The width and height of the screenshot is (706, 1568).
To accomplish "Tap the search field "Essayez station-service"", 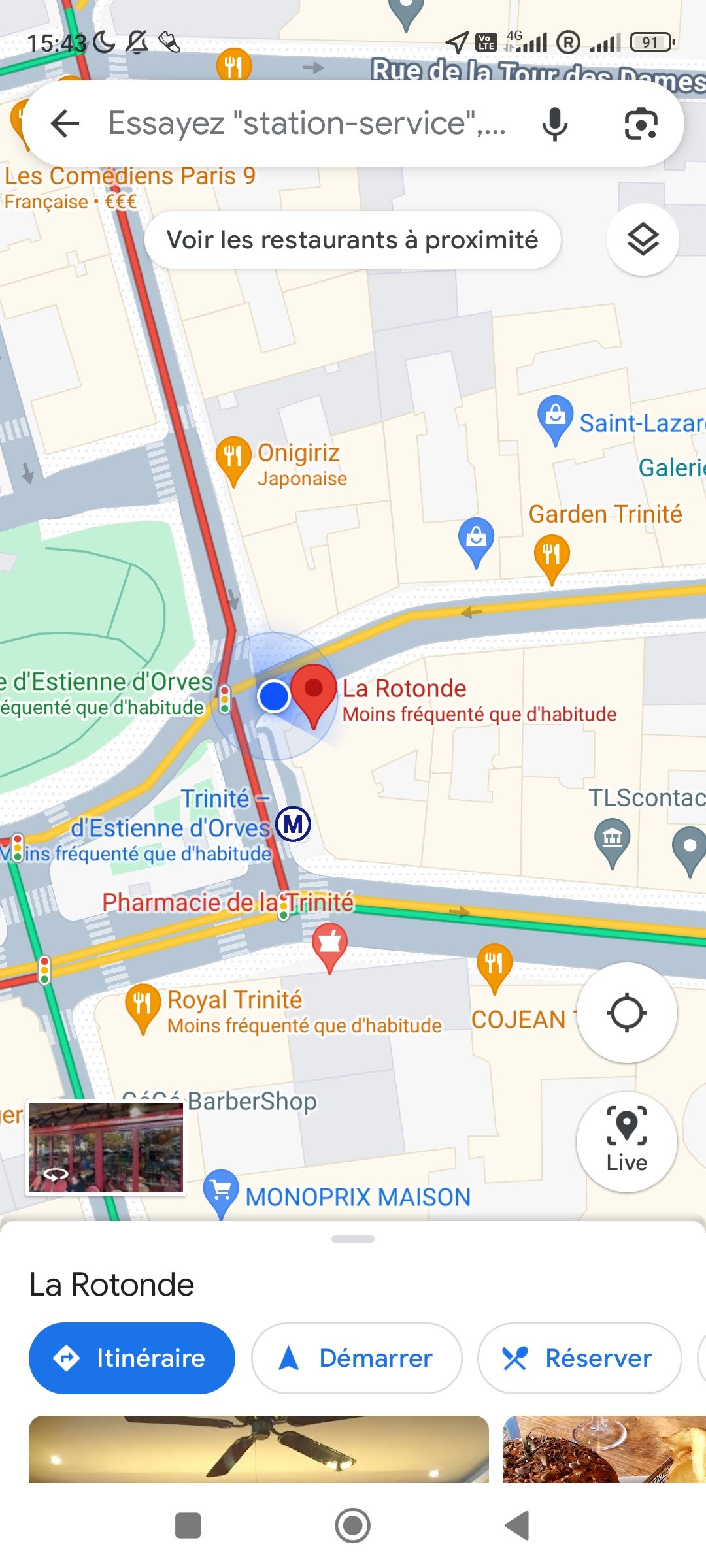I will coord(307,123).
